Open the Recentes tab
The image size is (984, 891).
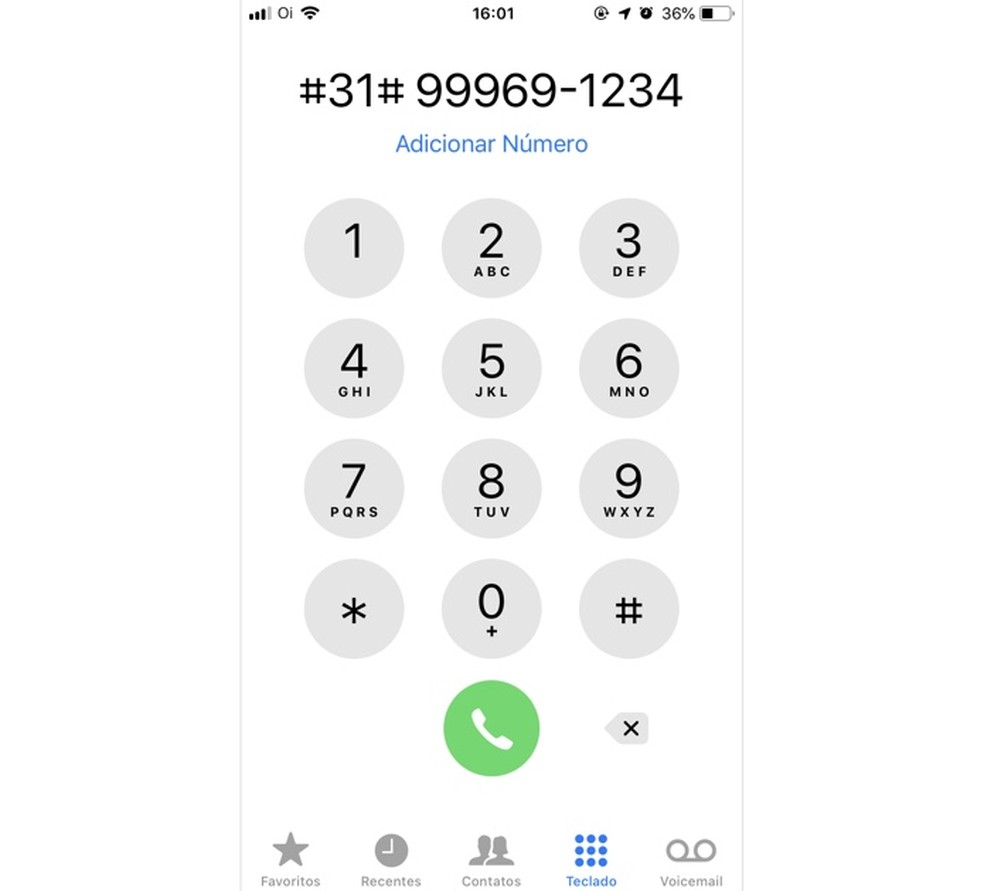coord(391,860)
